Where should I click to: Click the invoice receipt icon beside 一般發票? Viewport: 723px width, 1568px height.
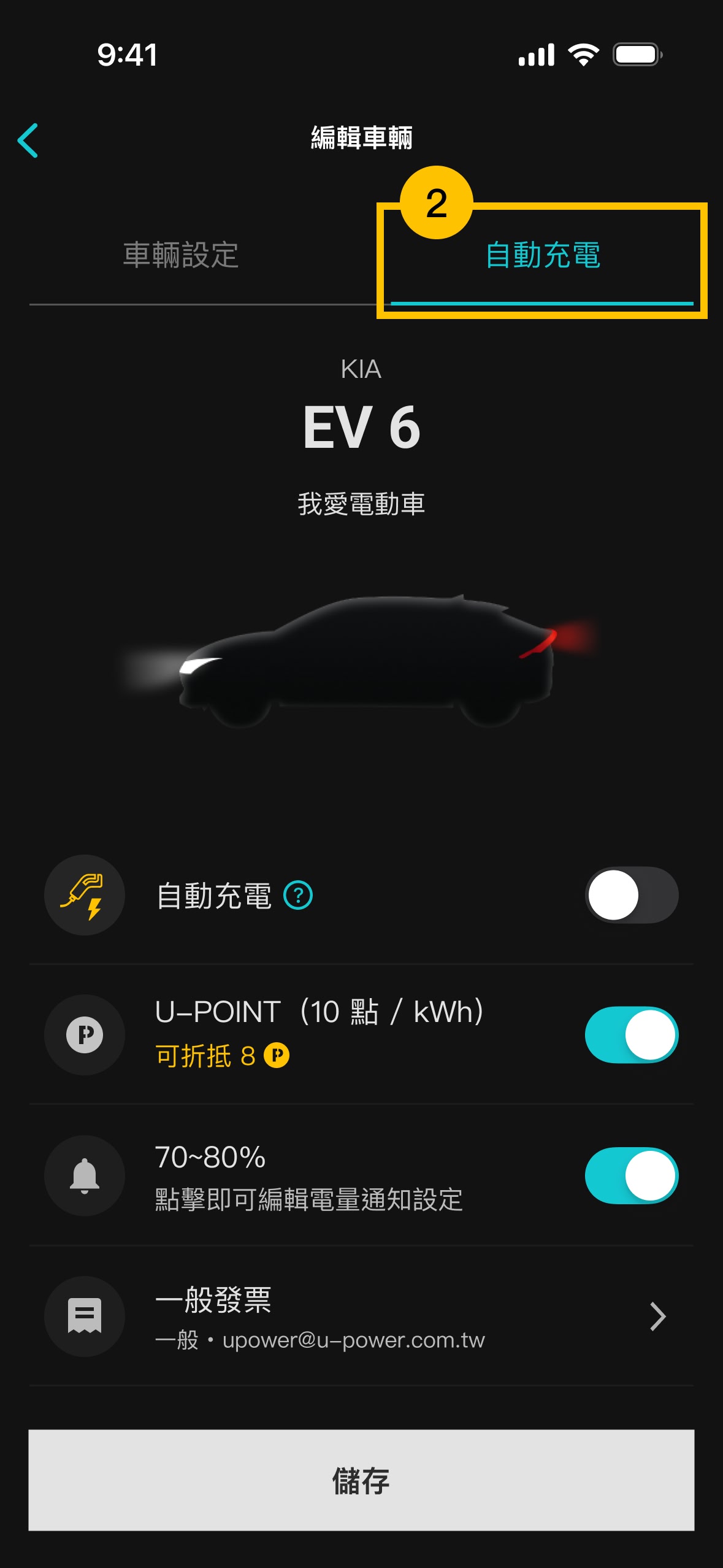[x=84, y=1316]
